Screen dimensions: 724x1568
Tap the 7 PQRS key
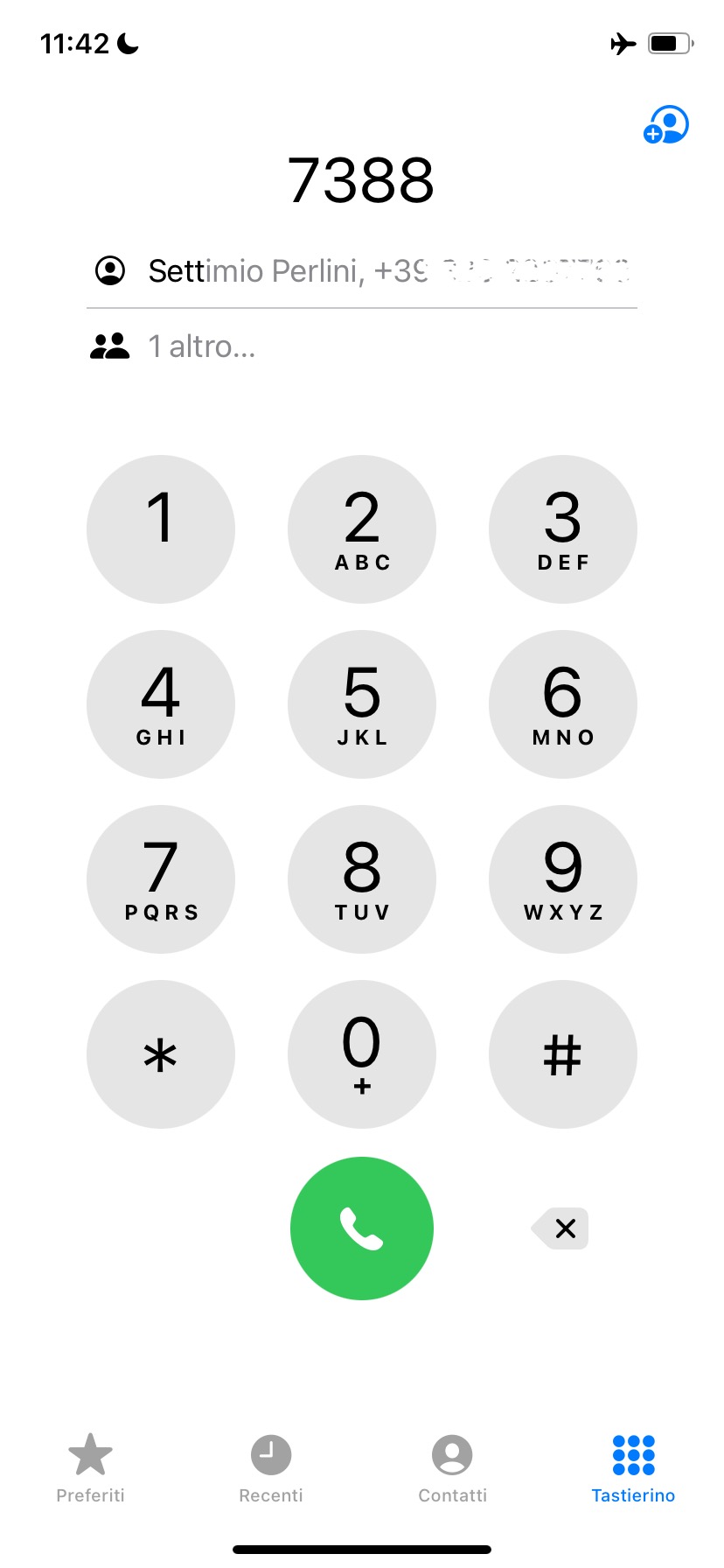coord(161,879)
